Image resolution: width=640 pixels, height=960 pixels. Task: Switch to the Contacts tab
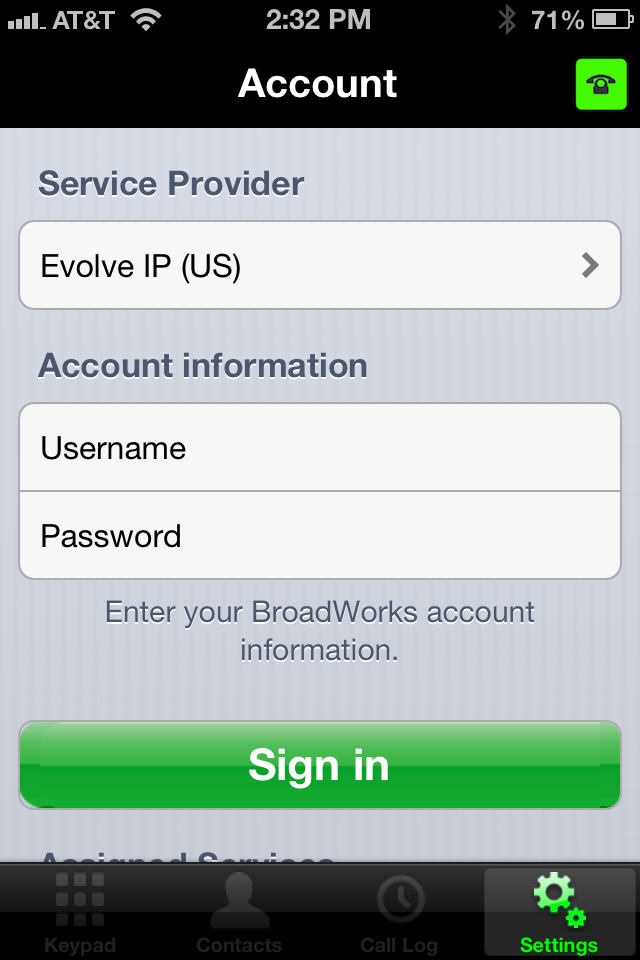pos(239,912)
